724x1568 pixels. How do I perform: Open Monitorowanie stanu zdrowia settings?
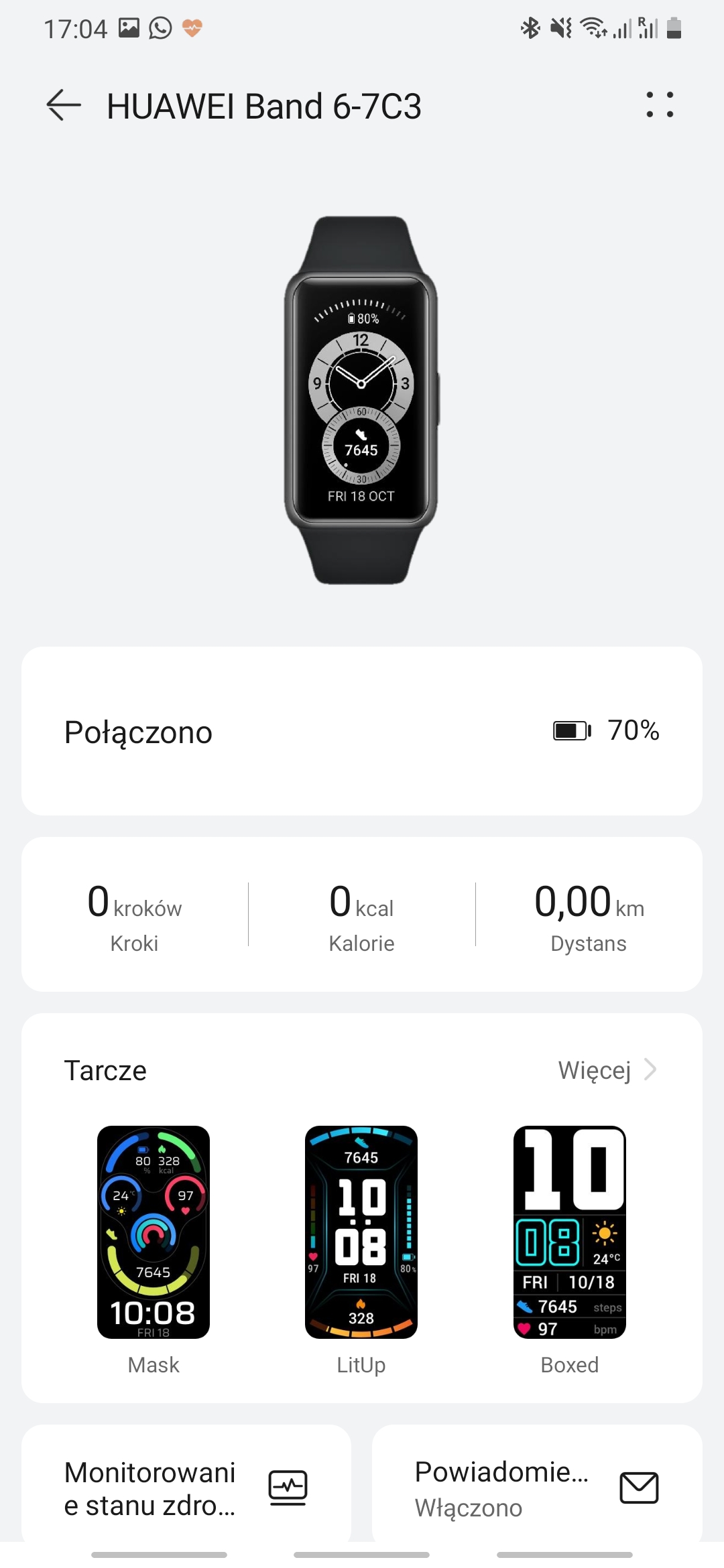(x=186, y=1488)
